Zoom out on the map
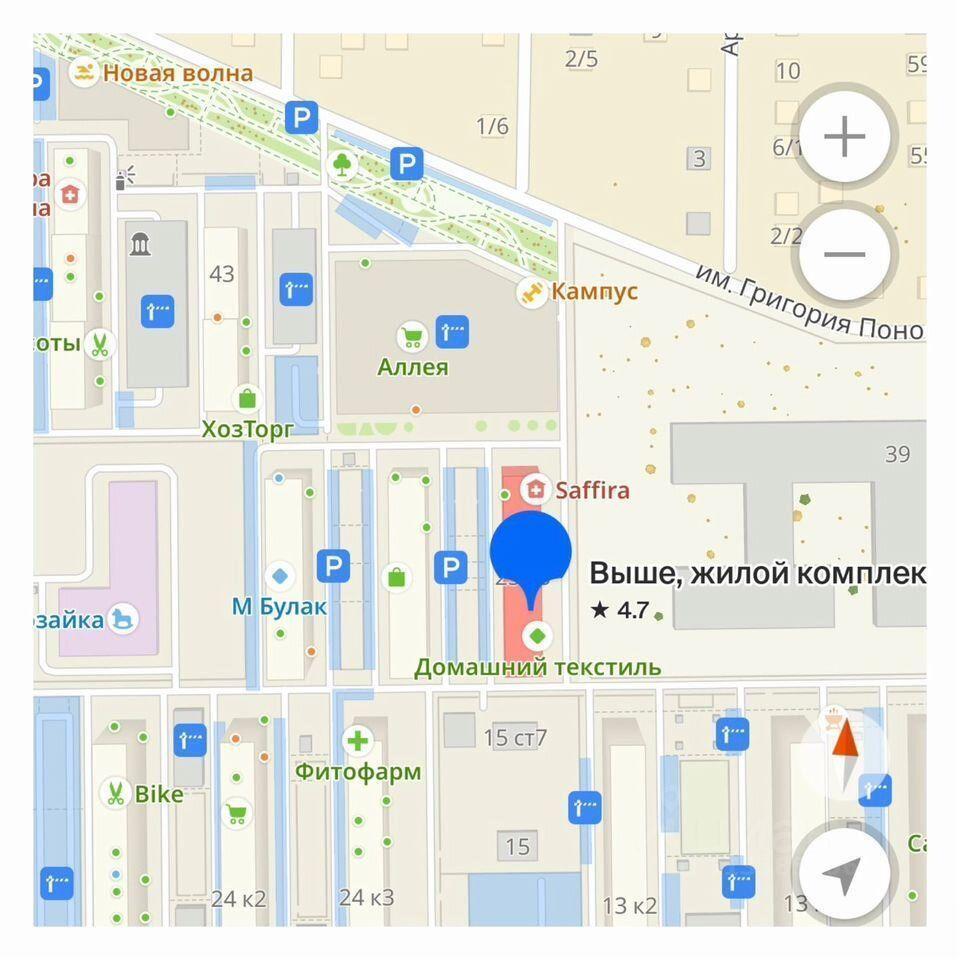 coord(845,253)
